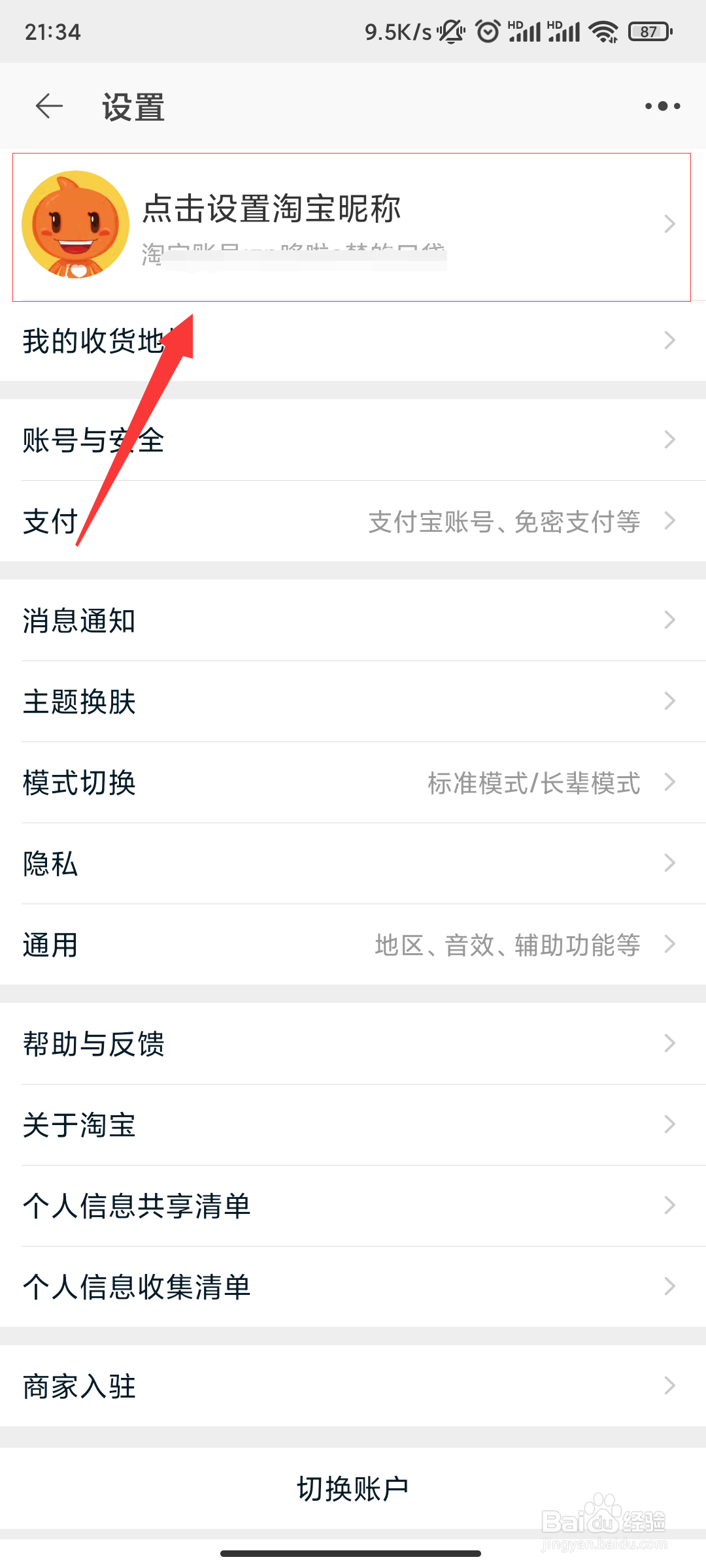
Task: Expand the 支付 payment settings row
Action: point(353,521)
